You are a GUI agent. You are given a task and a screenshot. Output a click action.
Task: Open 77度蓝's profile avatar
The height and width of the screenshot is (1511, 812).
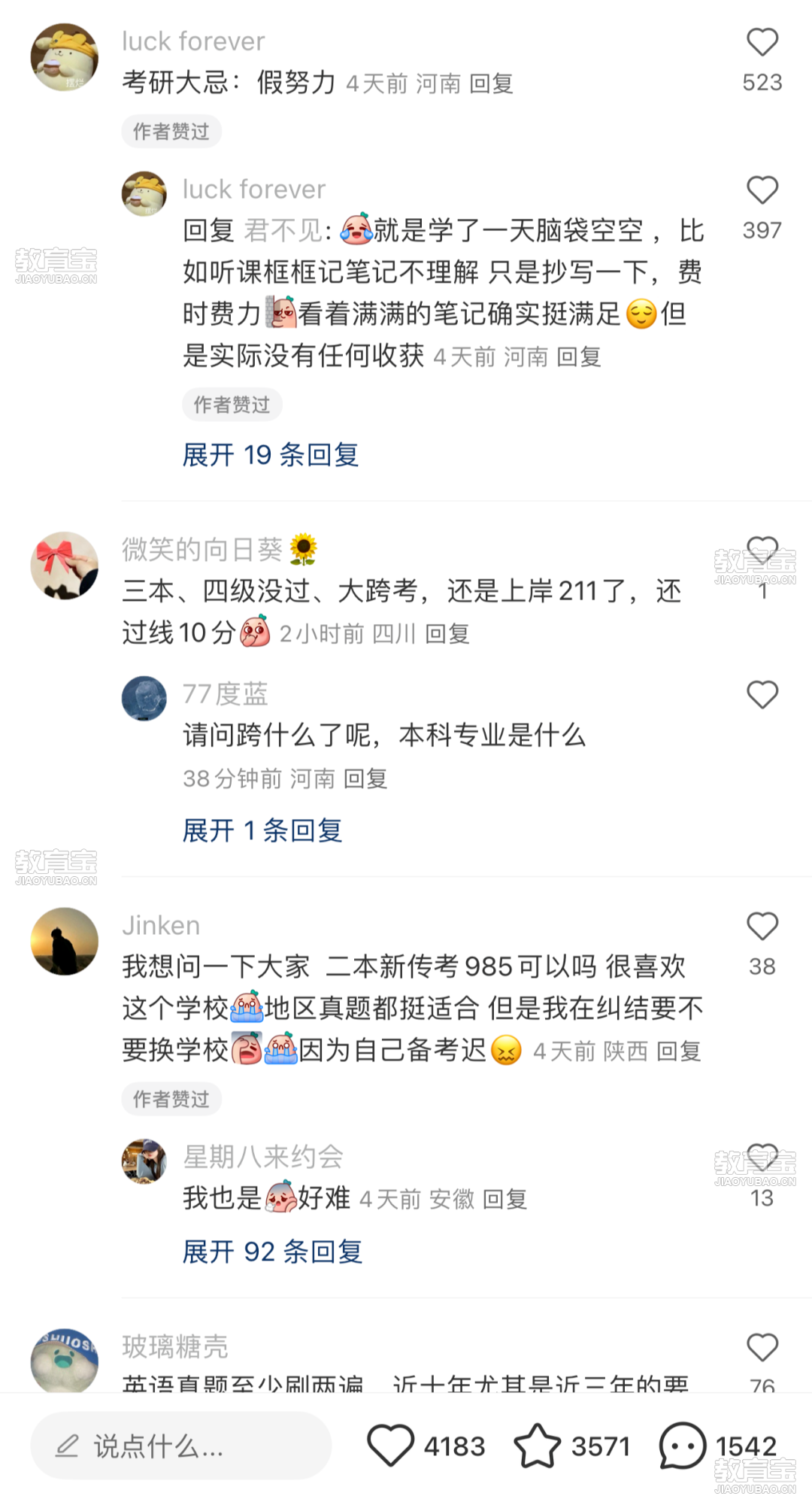point(144,699)
